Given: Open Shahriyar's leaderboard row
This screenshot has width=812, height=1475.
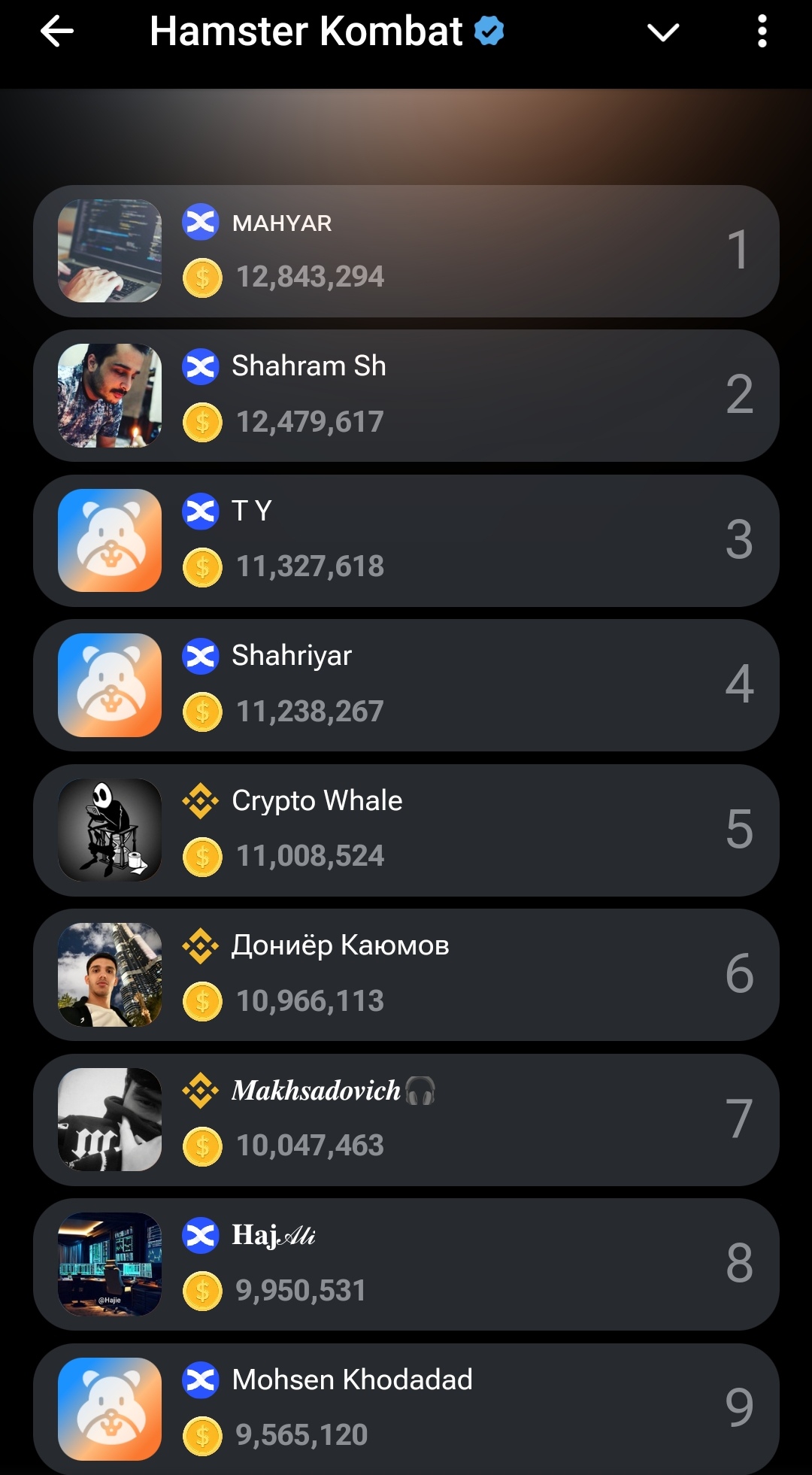Looking at the screenshot, I should pos(406,685).
